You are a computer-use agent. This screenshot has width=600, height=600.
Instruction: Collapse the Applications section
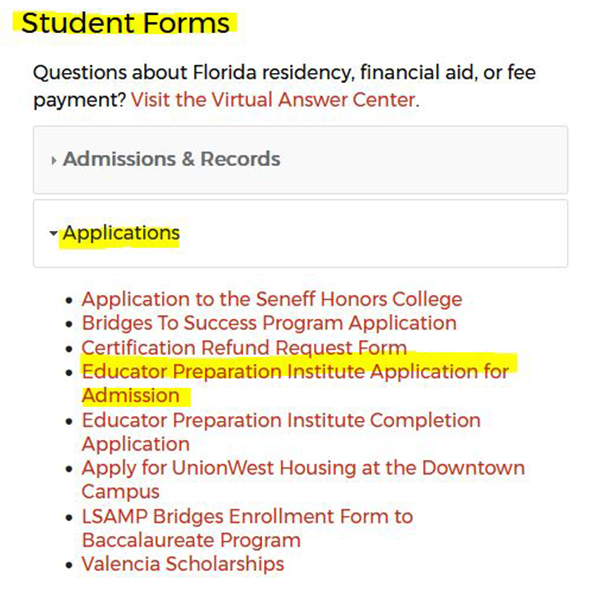tap(120, 234)
